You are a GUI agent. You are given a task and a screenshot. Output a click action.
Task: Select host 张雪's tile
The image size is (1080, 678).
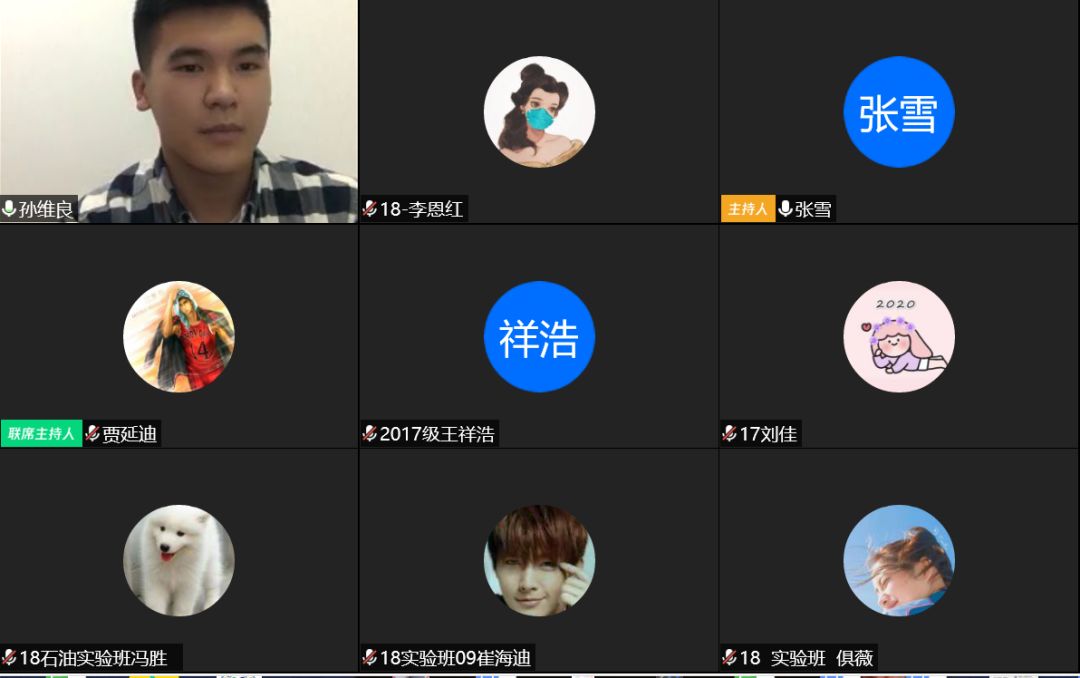point(899,111)
